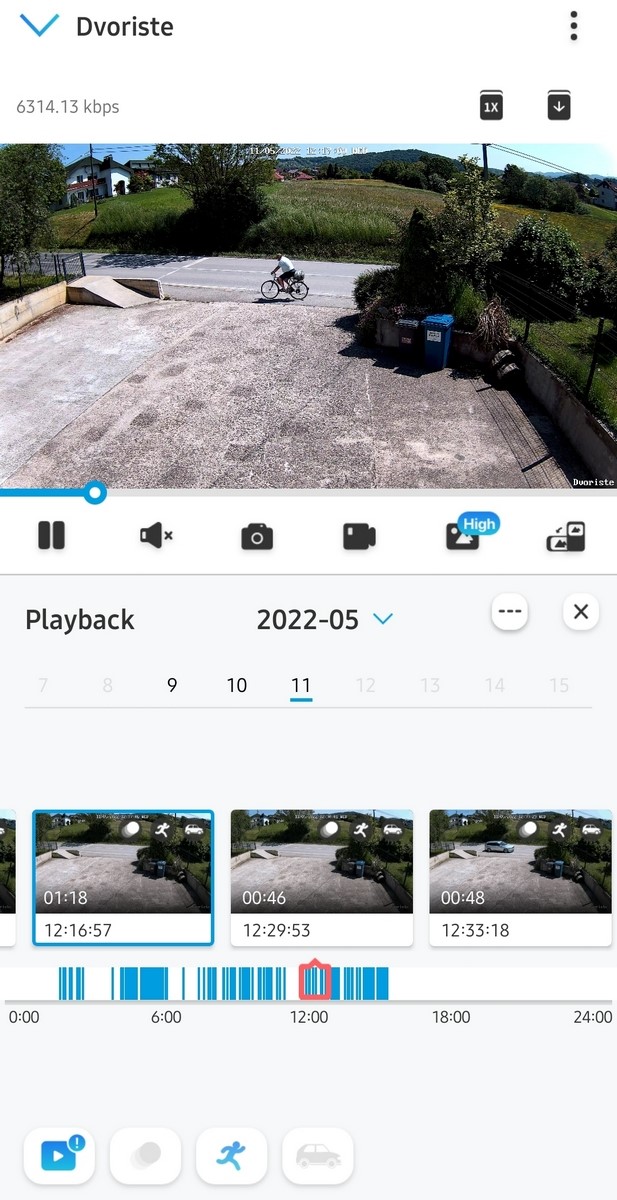Toggle the picture-in-picture view icon
The image size is (617, 1200).
(566, 537)
